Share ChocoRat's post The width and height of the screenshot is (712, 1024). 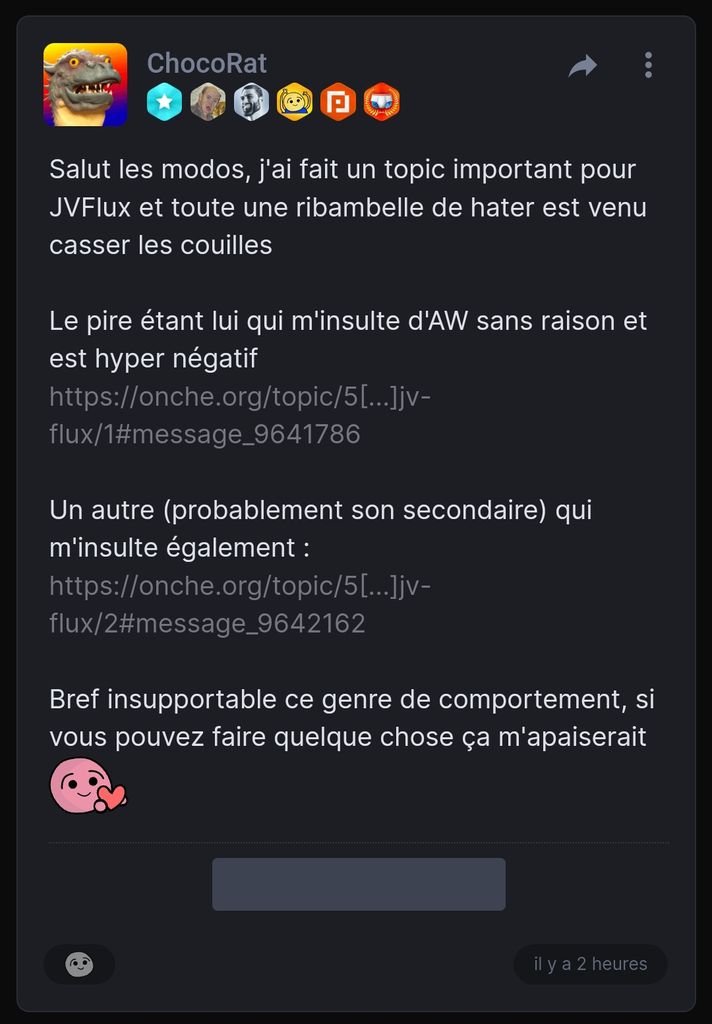[582, 67]
